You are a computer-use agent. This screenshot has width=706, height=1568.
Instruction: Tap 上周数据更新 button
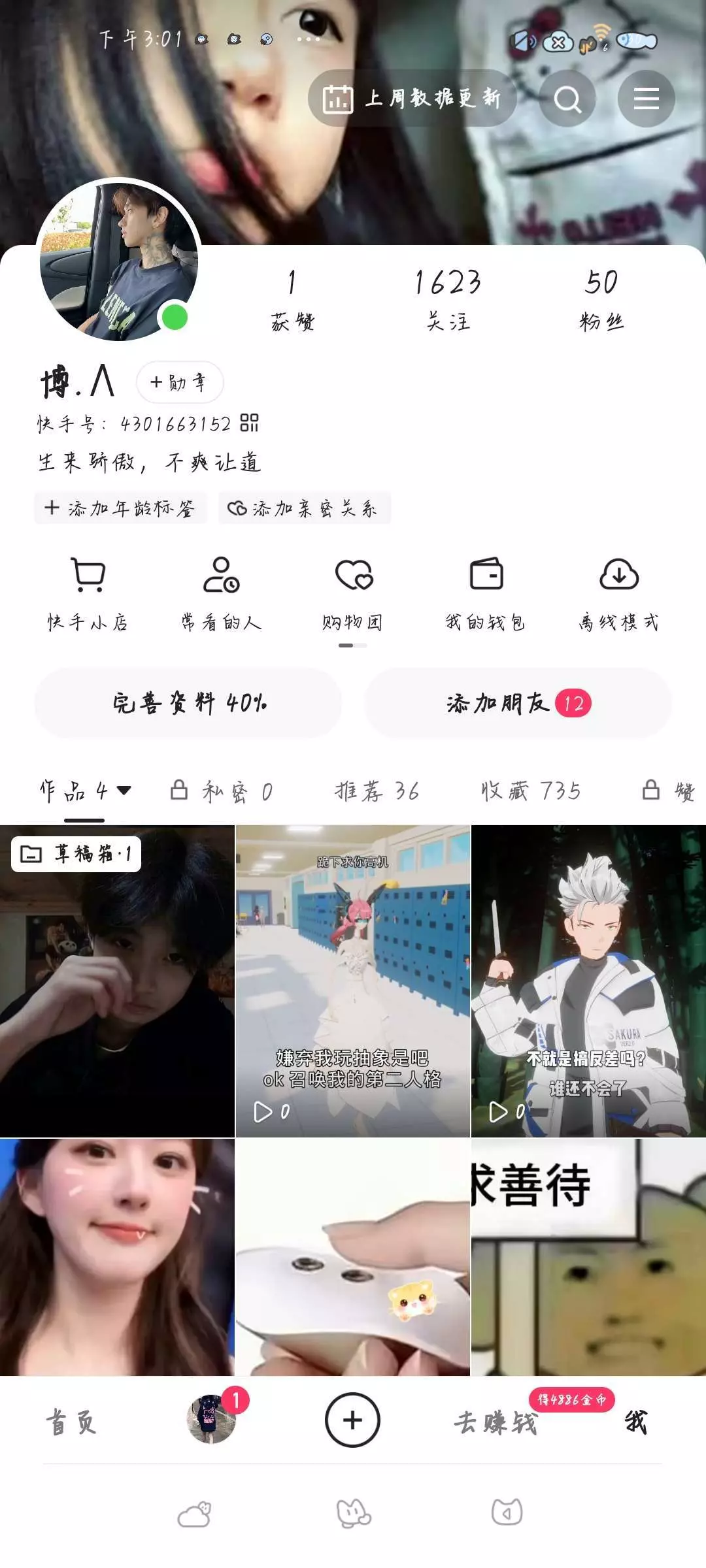[412, 99]
